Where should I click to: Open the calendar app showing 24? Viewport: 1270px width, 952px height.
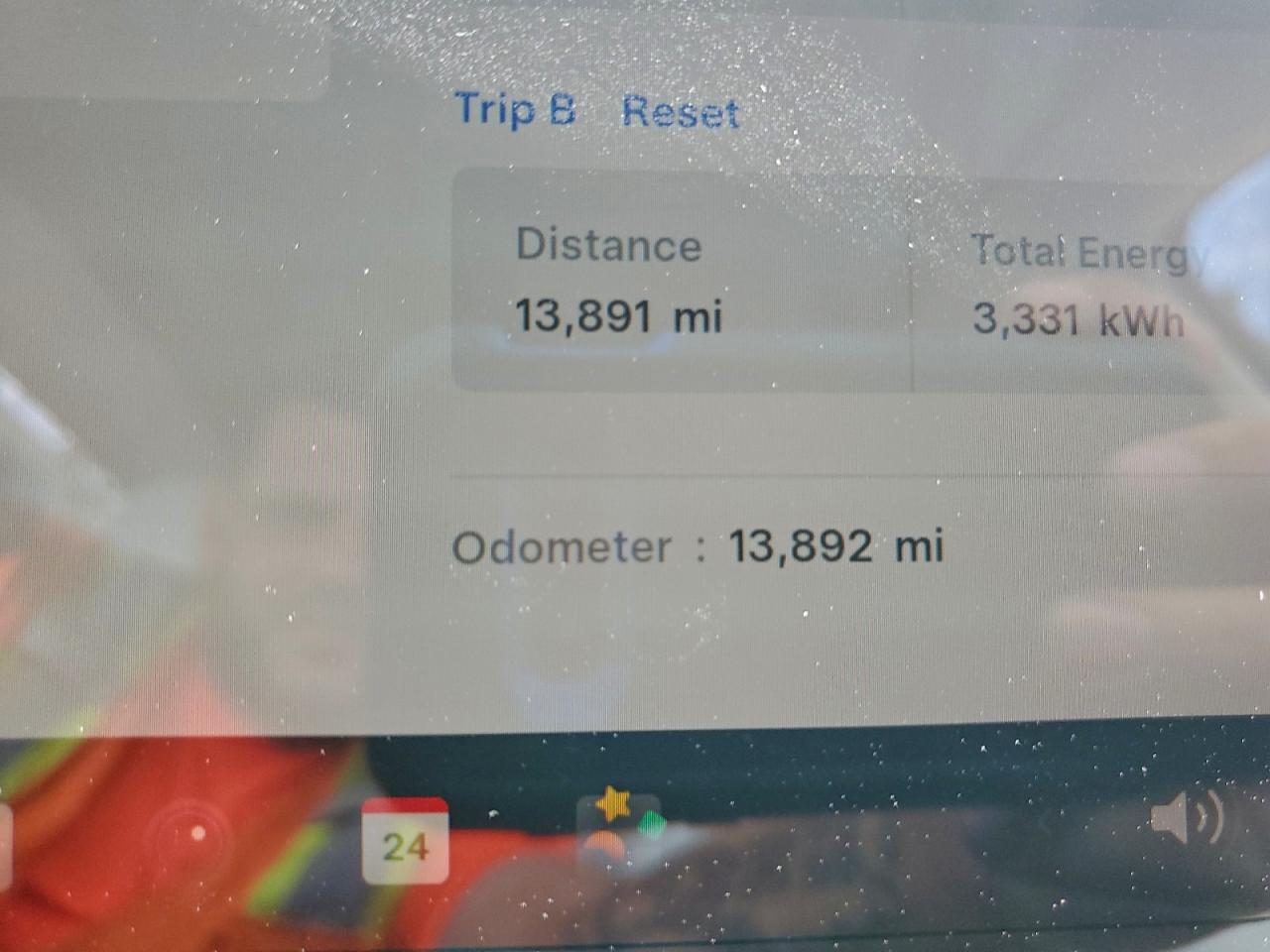point(405,841)
